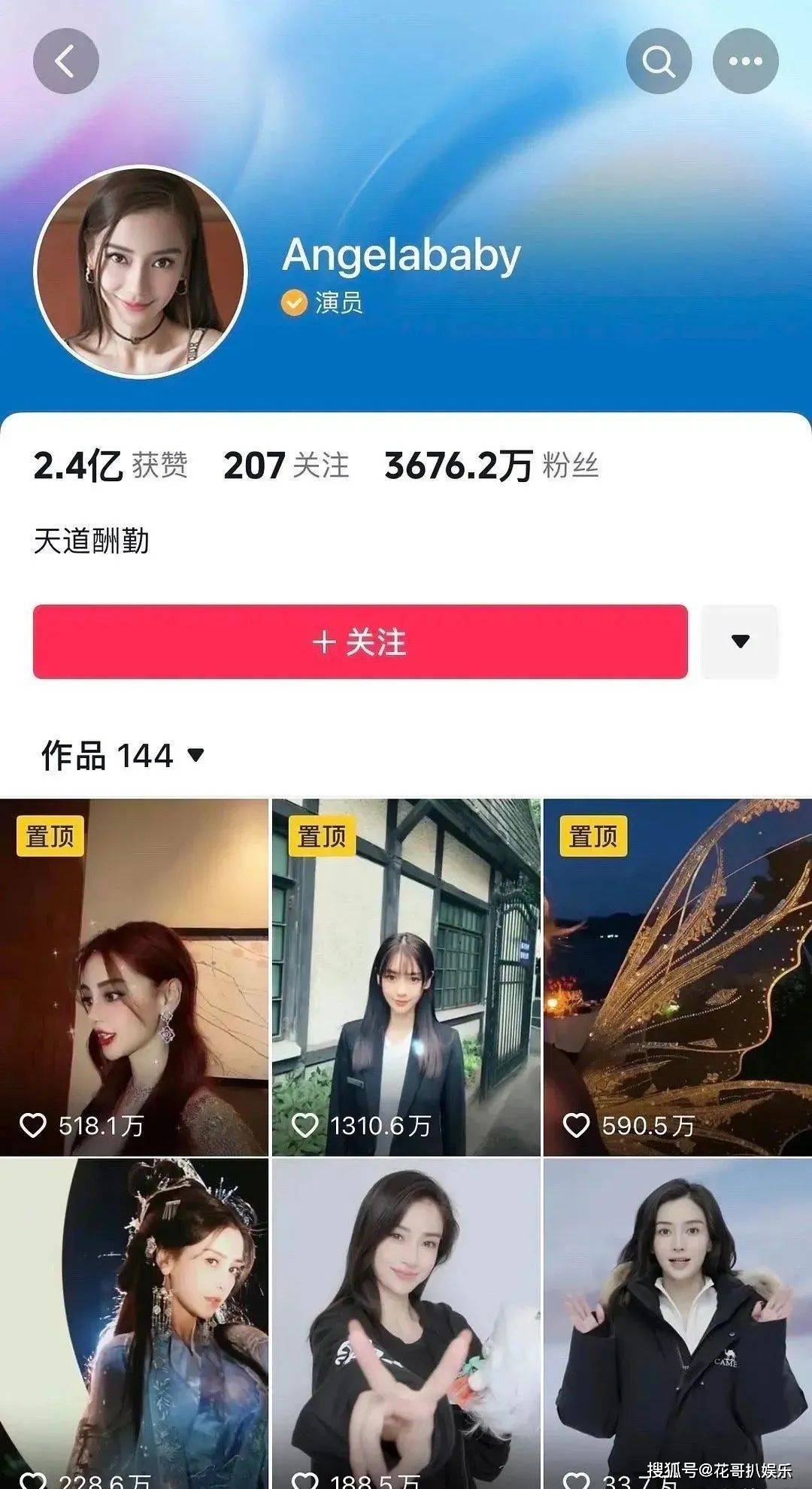Open pinned video with 518.1万 likes
This screenshot has width=812, height=1489.
(134, 978)
